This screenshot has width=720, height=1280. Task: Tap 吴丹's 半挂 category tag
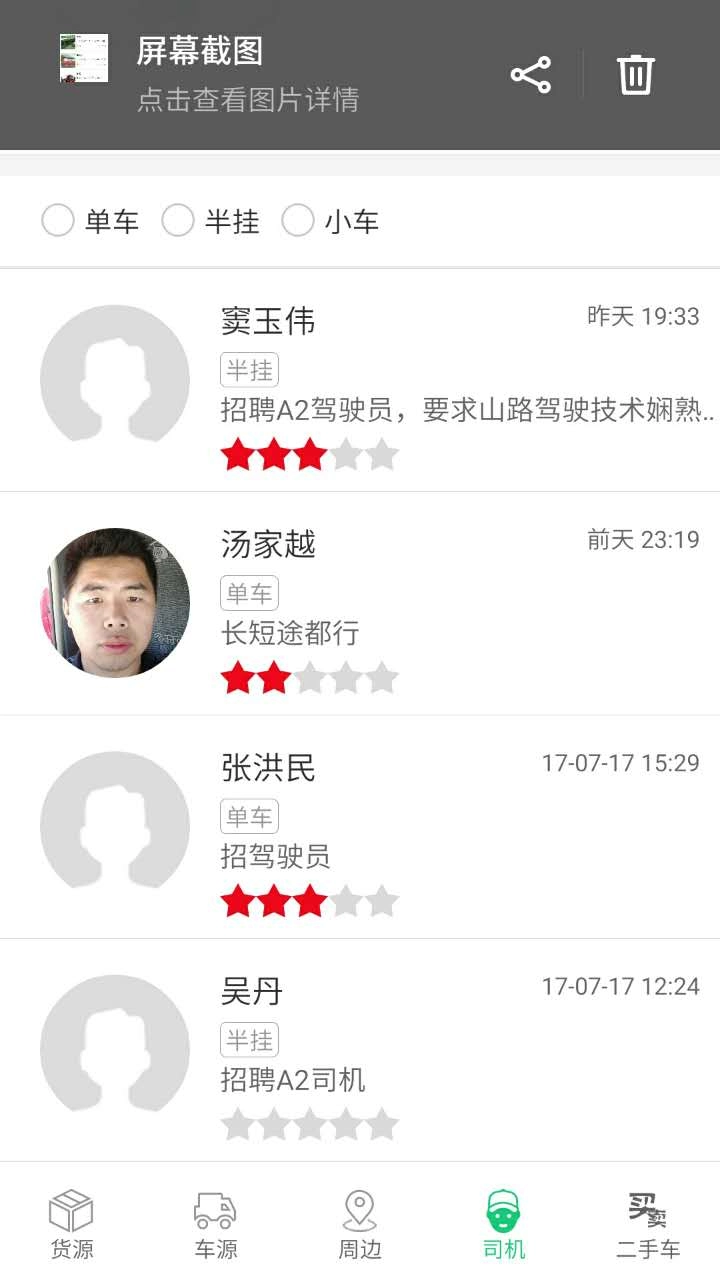(x=249, y=1040)
